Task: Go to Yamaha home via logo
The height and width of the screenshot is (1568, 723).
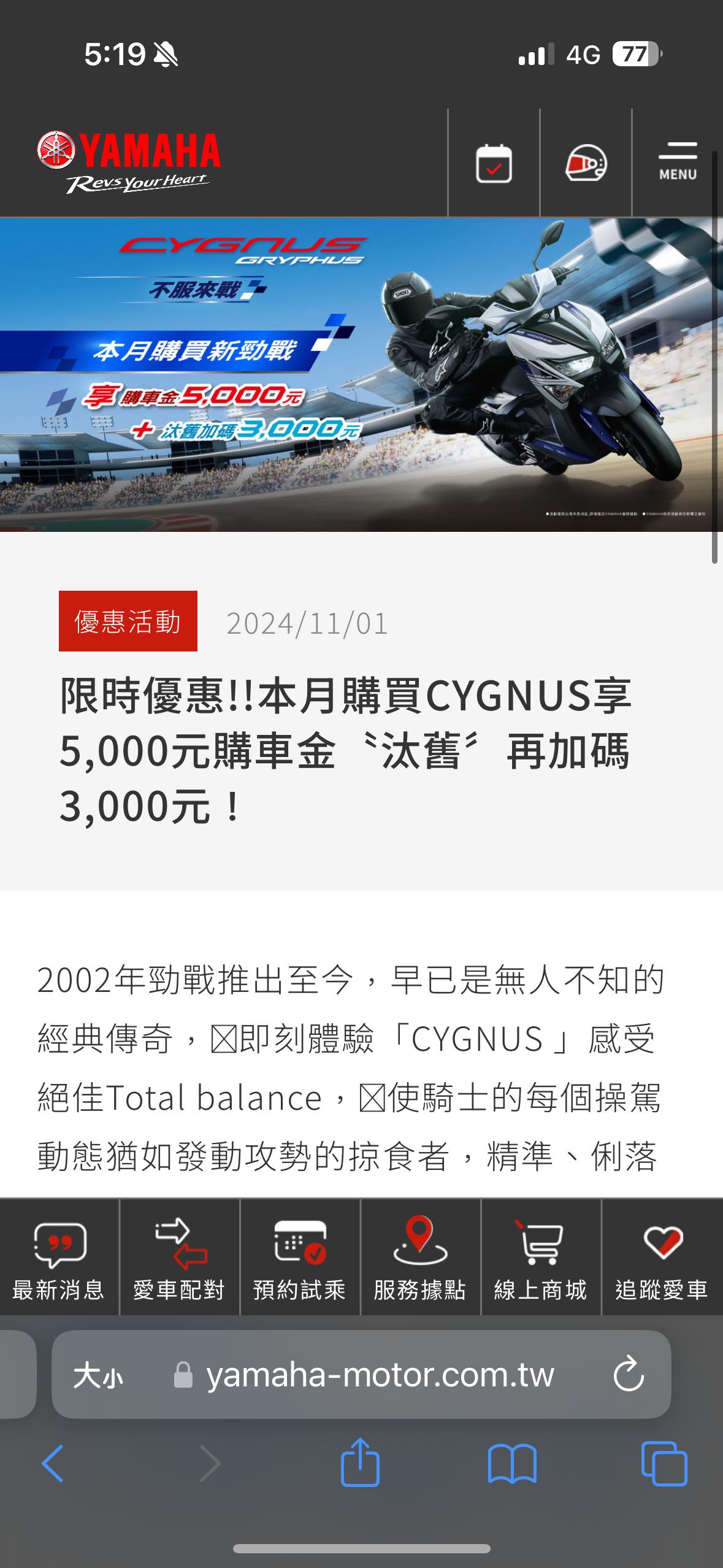Action: 129,161
